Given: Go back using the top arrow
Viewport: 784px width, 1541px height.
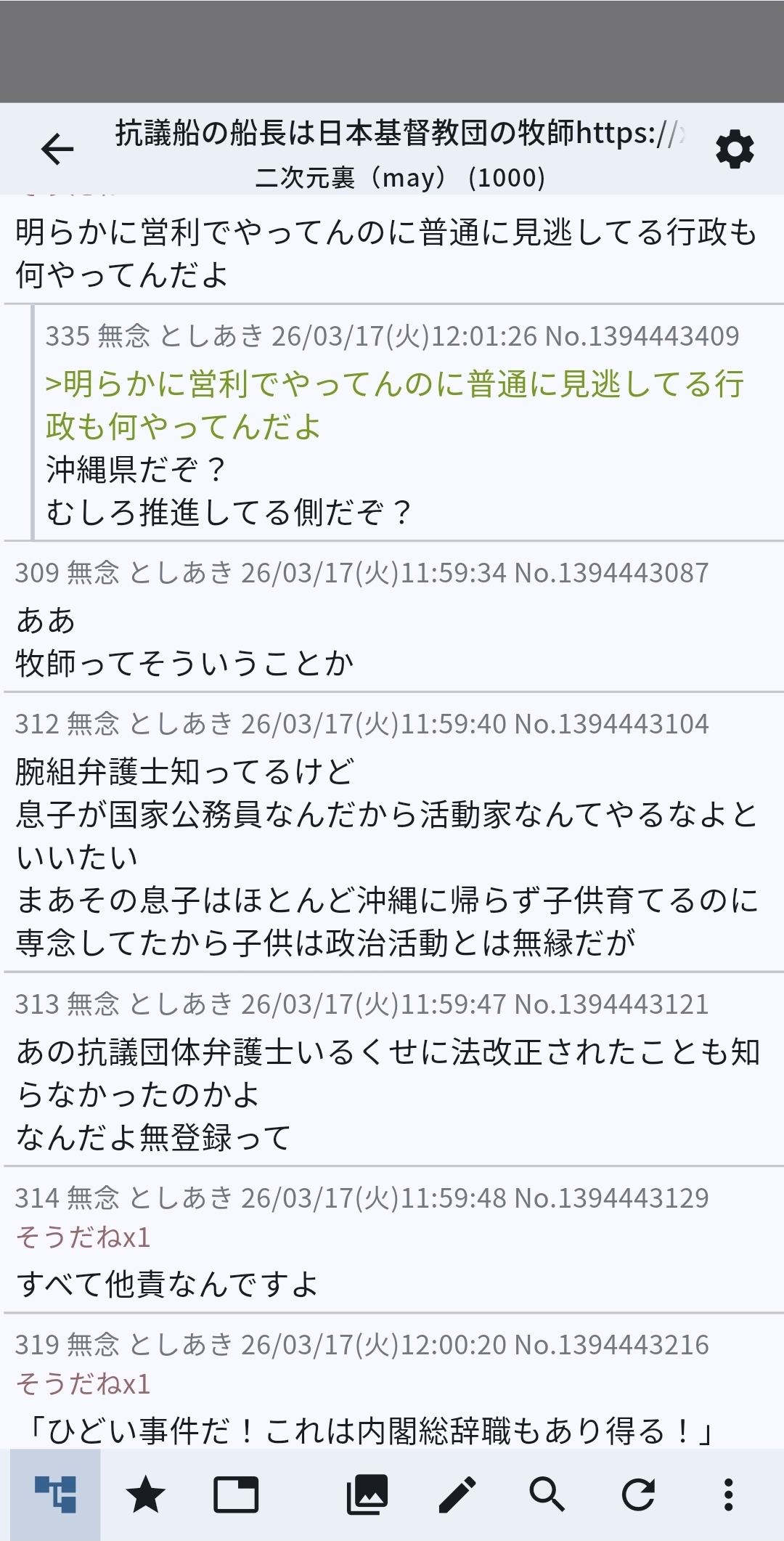Looking at the screenshot, I should [57, 150].
